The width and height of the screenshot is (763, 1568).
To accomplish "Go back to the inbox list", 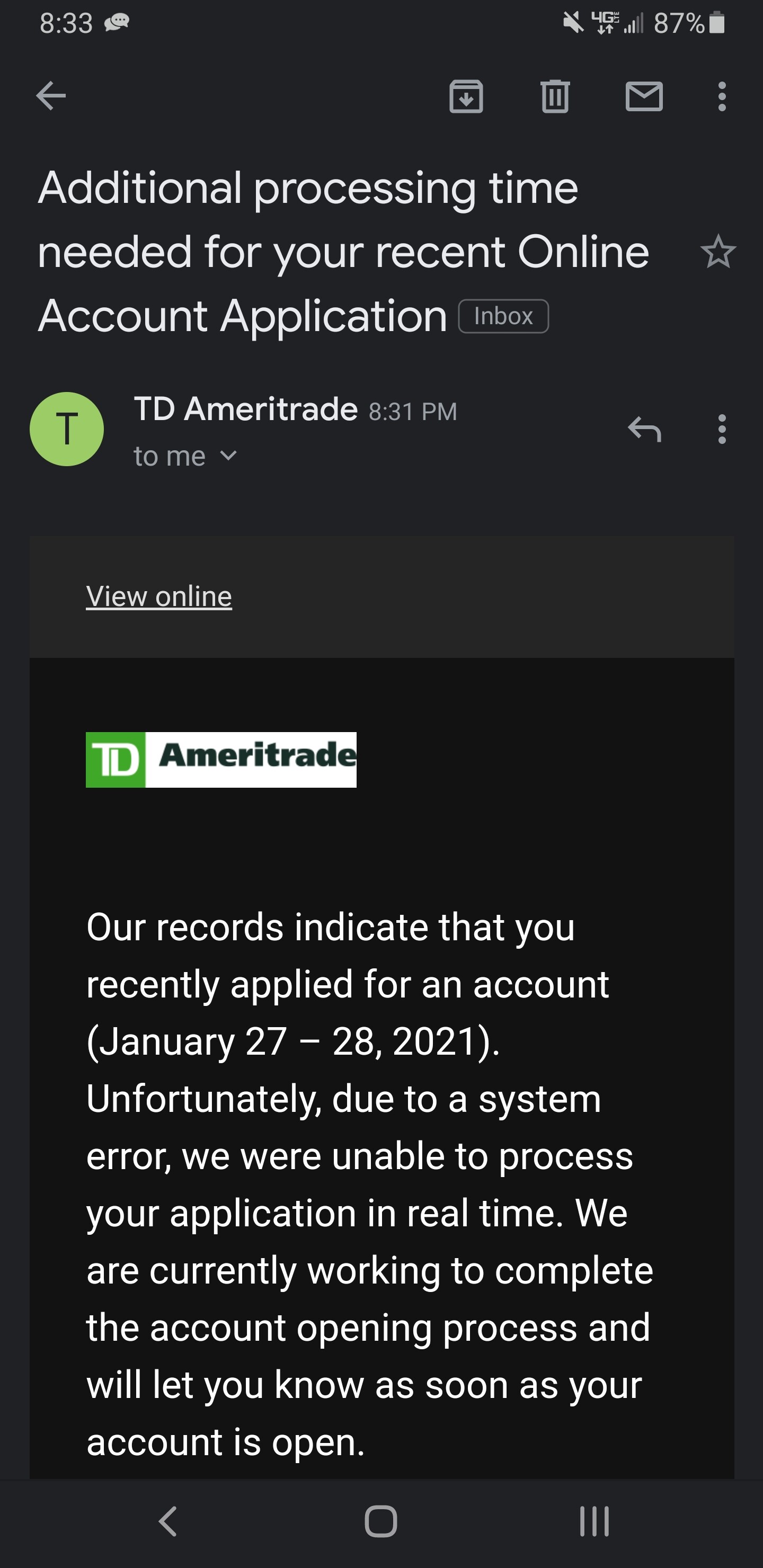I will [x=51, y=95].
